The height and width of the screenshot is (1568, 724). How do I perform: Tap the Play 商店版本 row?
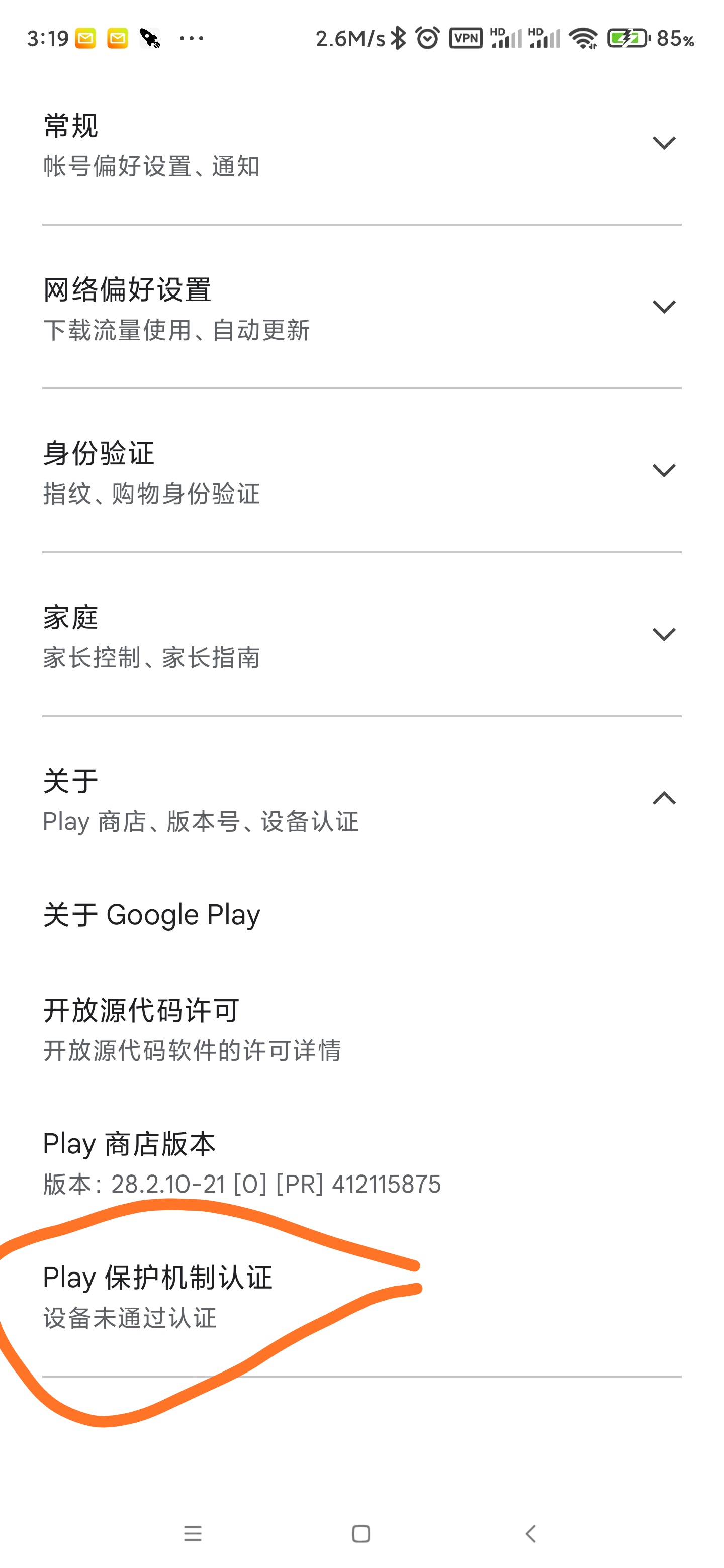361,1162
